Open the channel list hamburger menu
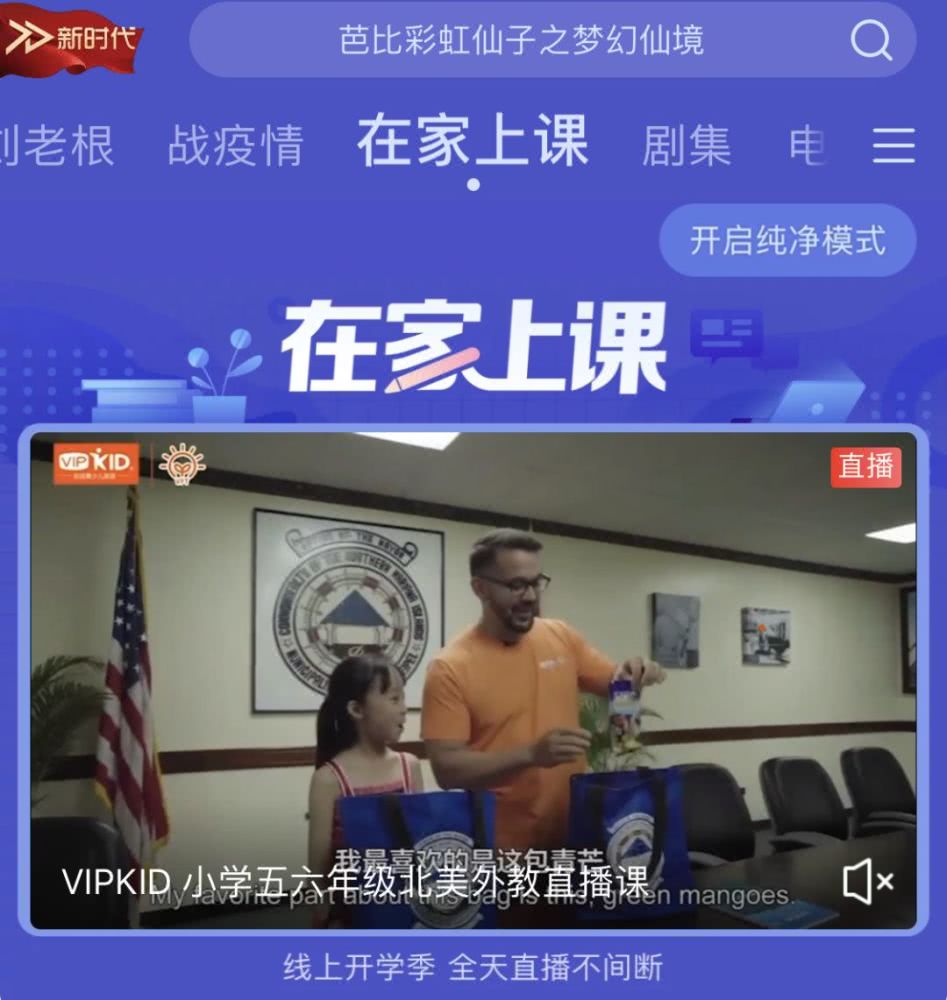947x1000 pixels. 893,146
